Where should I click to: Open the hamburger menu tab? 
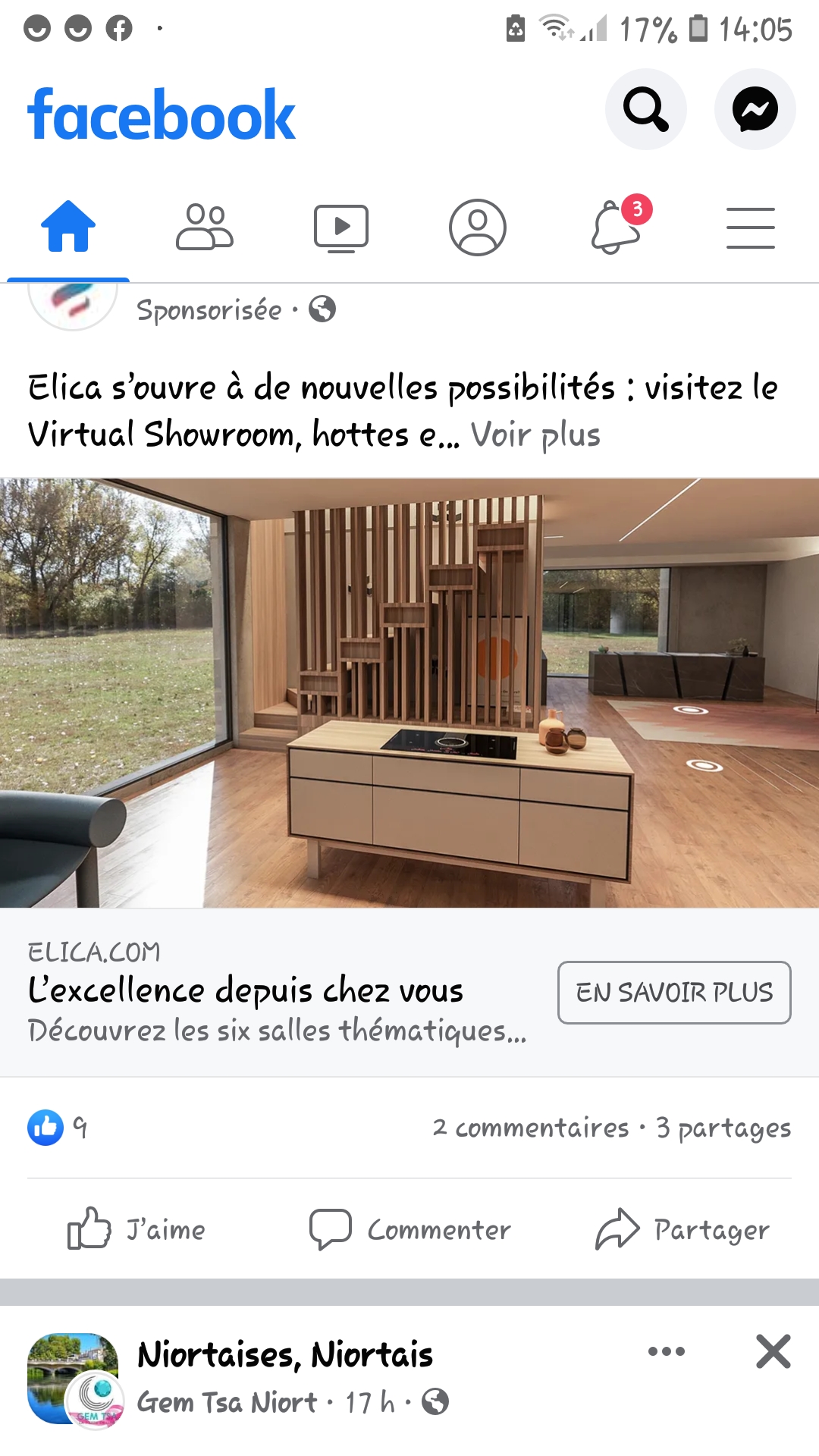750,227
